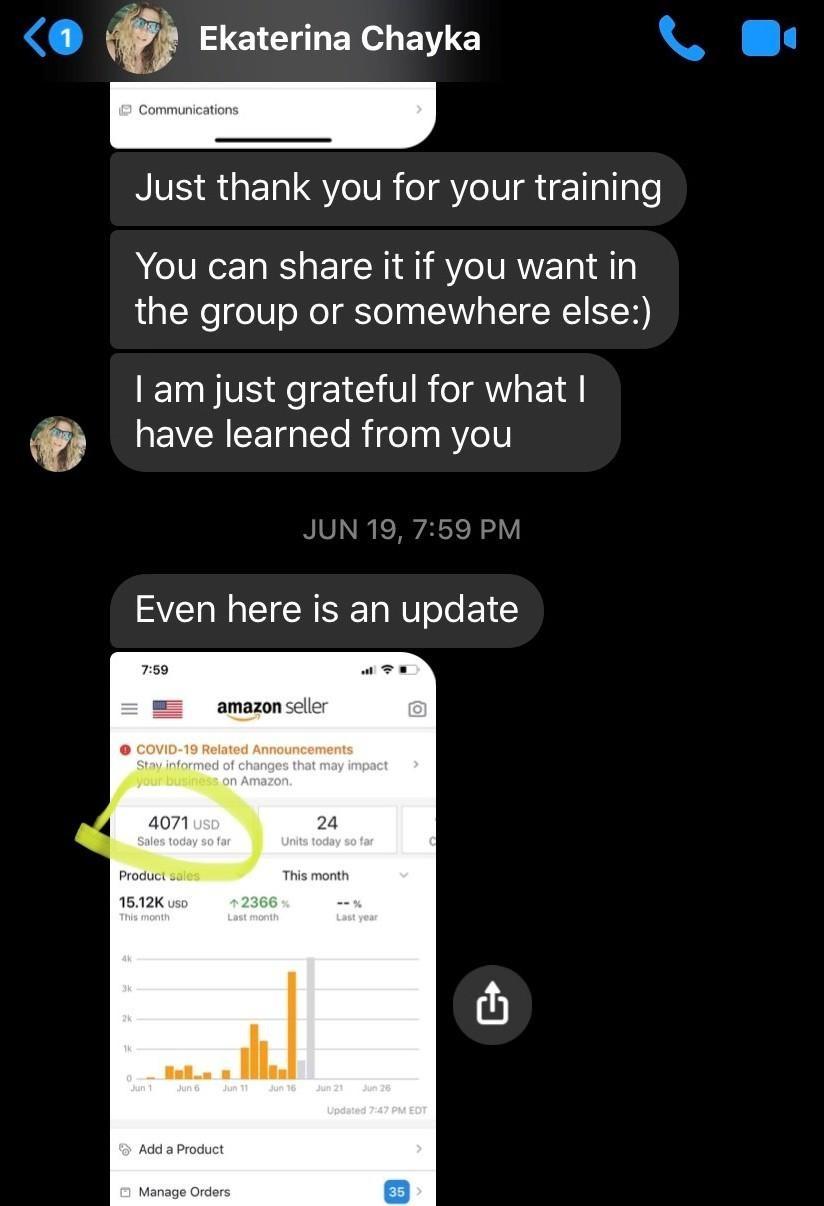This screenshot has height=1206, width=824.
Task: Share the Amazon seller screenshot
Action: [x=492, y=1005]
